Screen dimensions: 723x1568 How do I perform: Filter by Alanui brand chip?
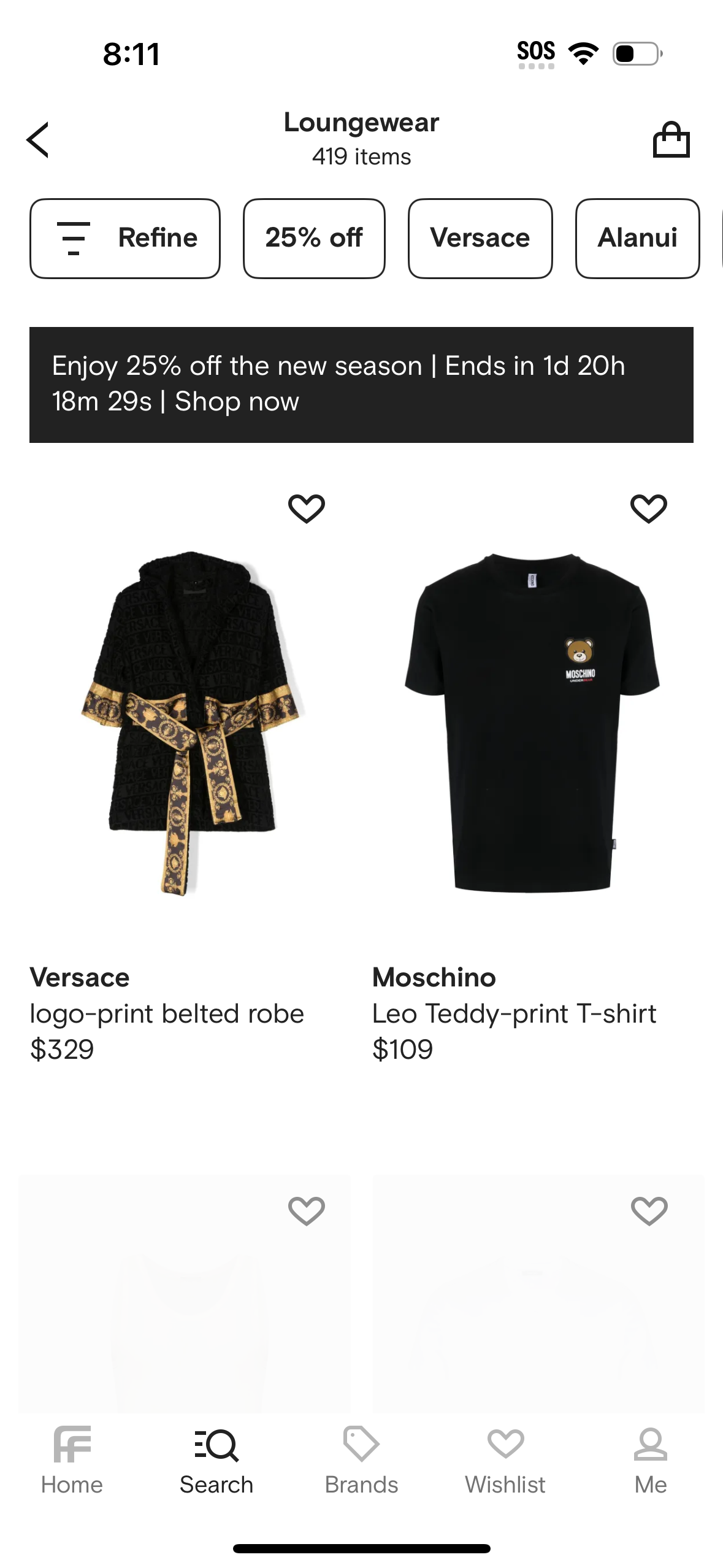coord(637,238)
